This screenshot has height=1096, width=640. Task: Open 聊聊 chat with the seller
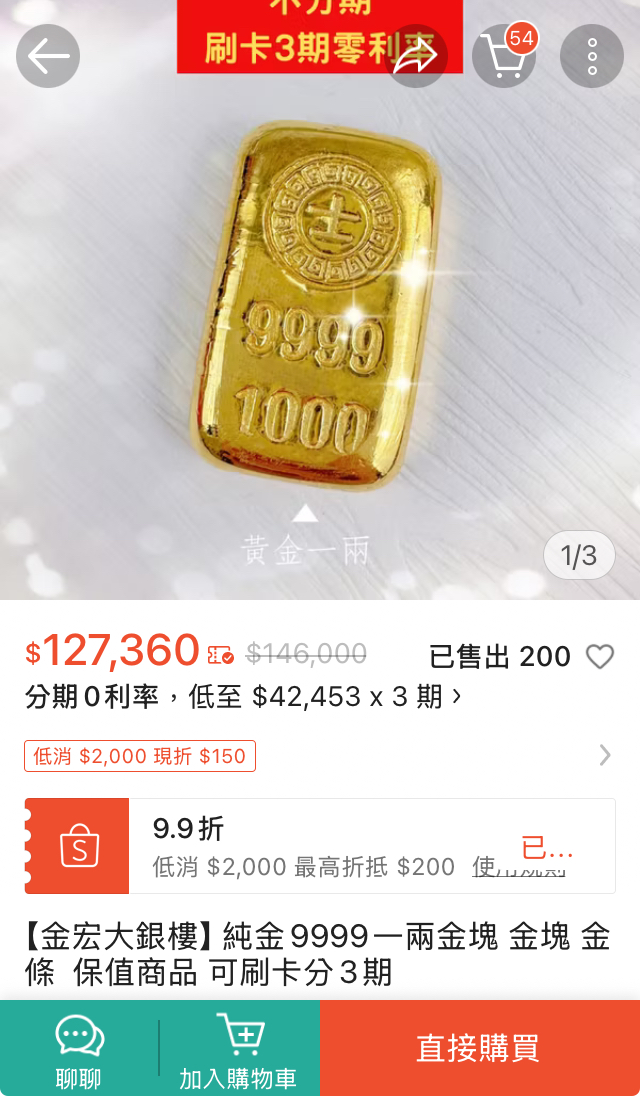point(79,1048)
